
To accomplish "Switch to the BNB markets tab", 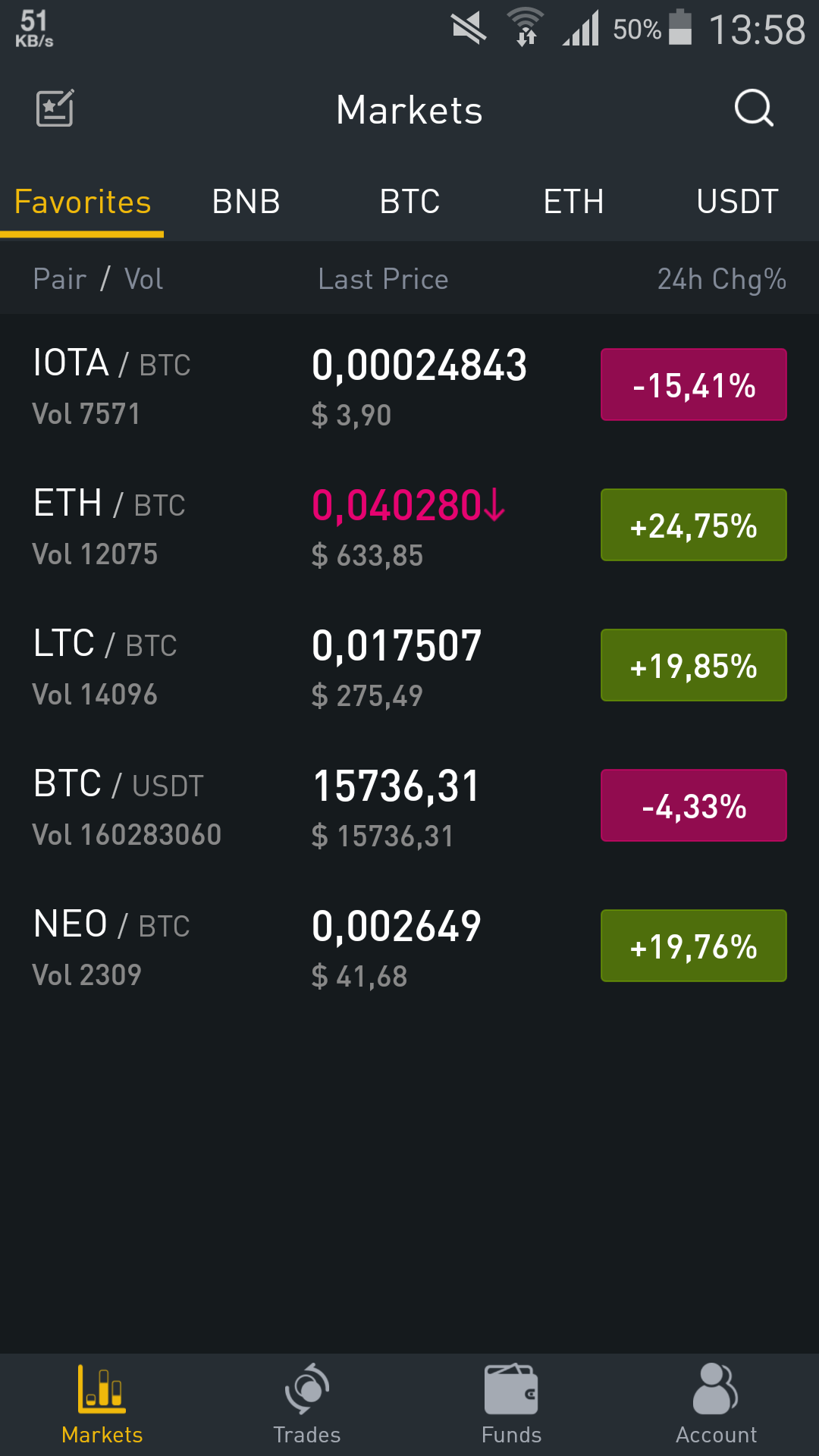I will tap(246, 202).
